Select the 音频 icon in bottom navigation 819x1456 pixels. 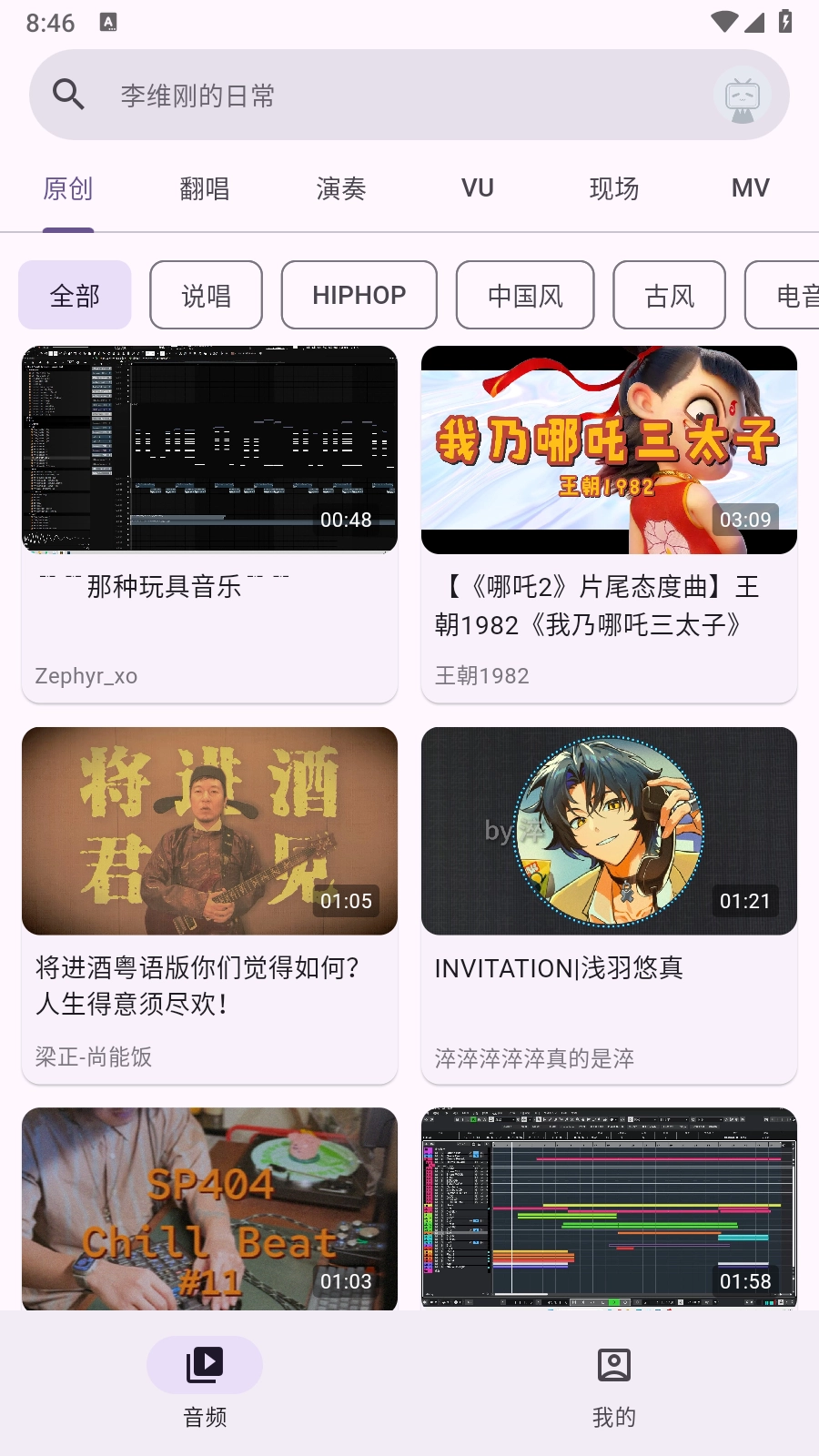[204, 1365]
